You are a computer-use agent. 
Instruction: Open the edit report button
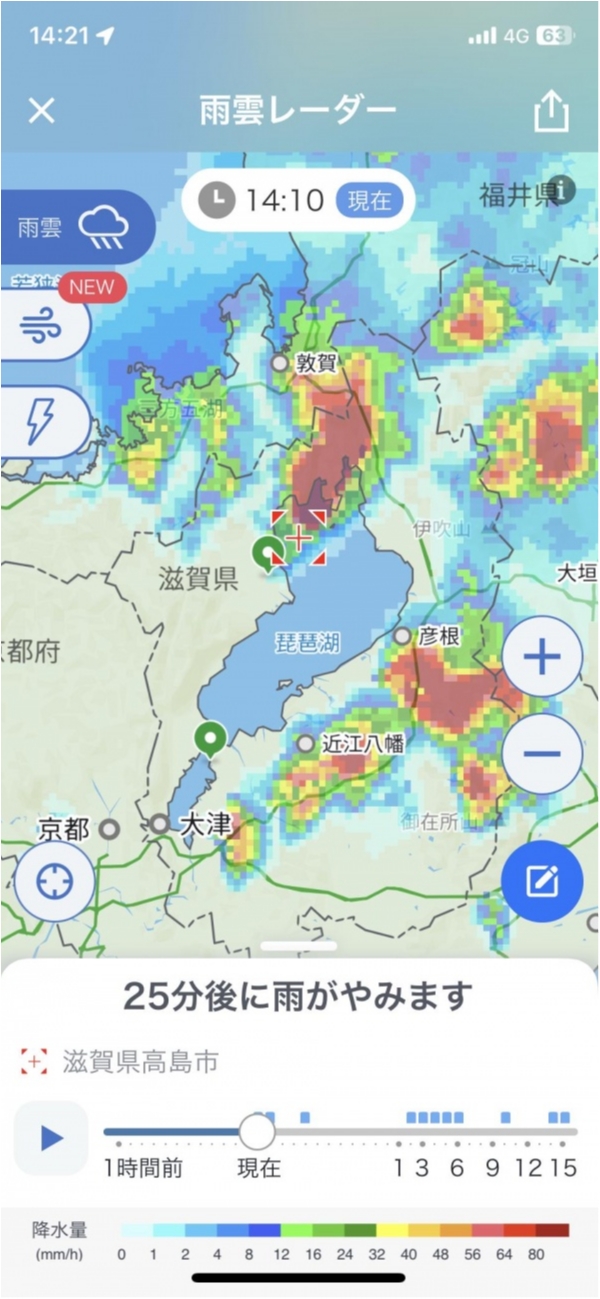tap(541, 881)
